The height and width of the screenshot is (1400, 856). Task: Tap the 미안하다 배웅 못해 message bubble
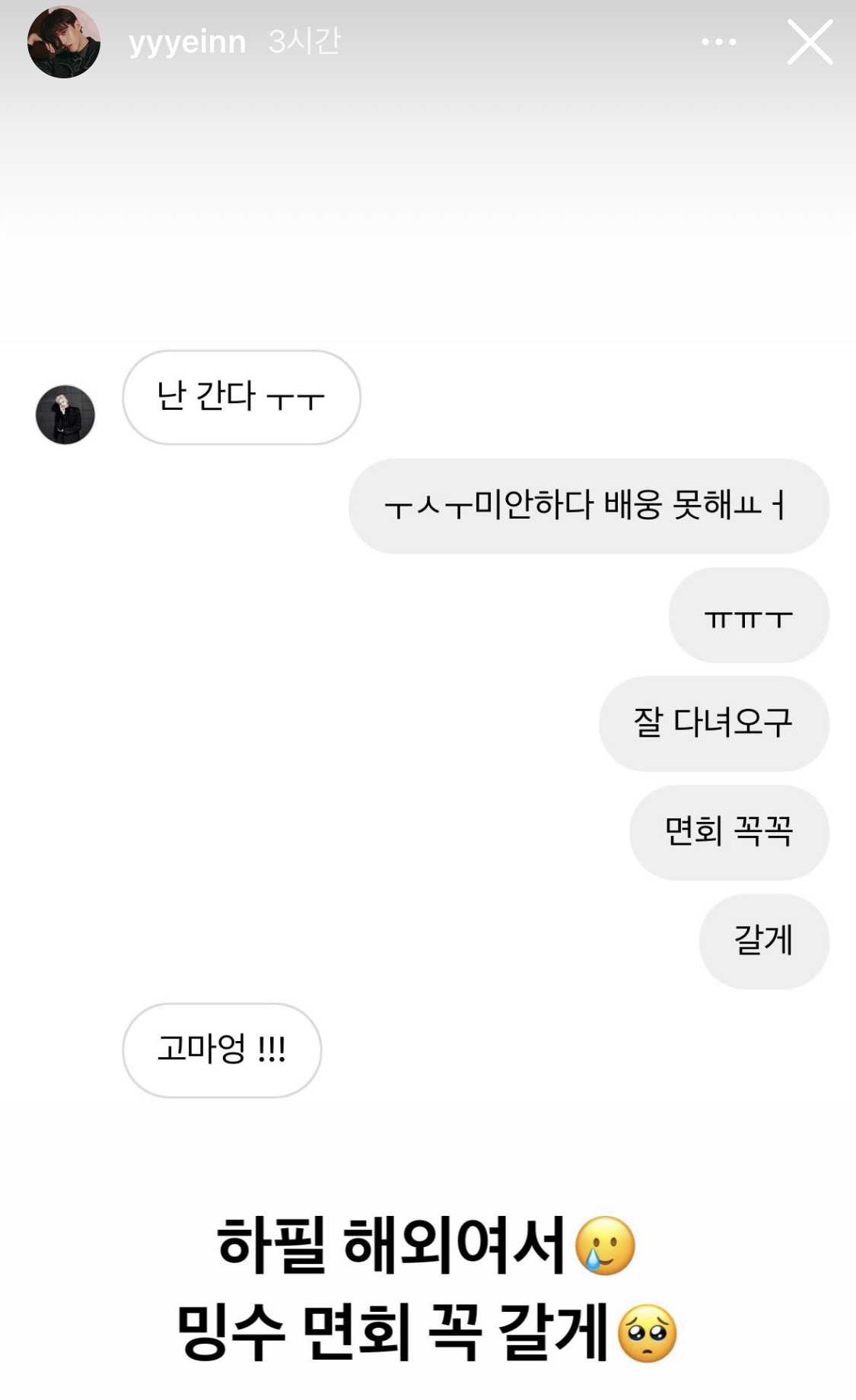pyautogui.click(x=588, y=506)
